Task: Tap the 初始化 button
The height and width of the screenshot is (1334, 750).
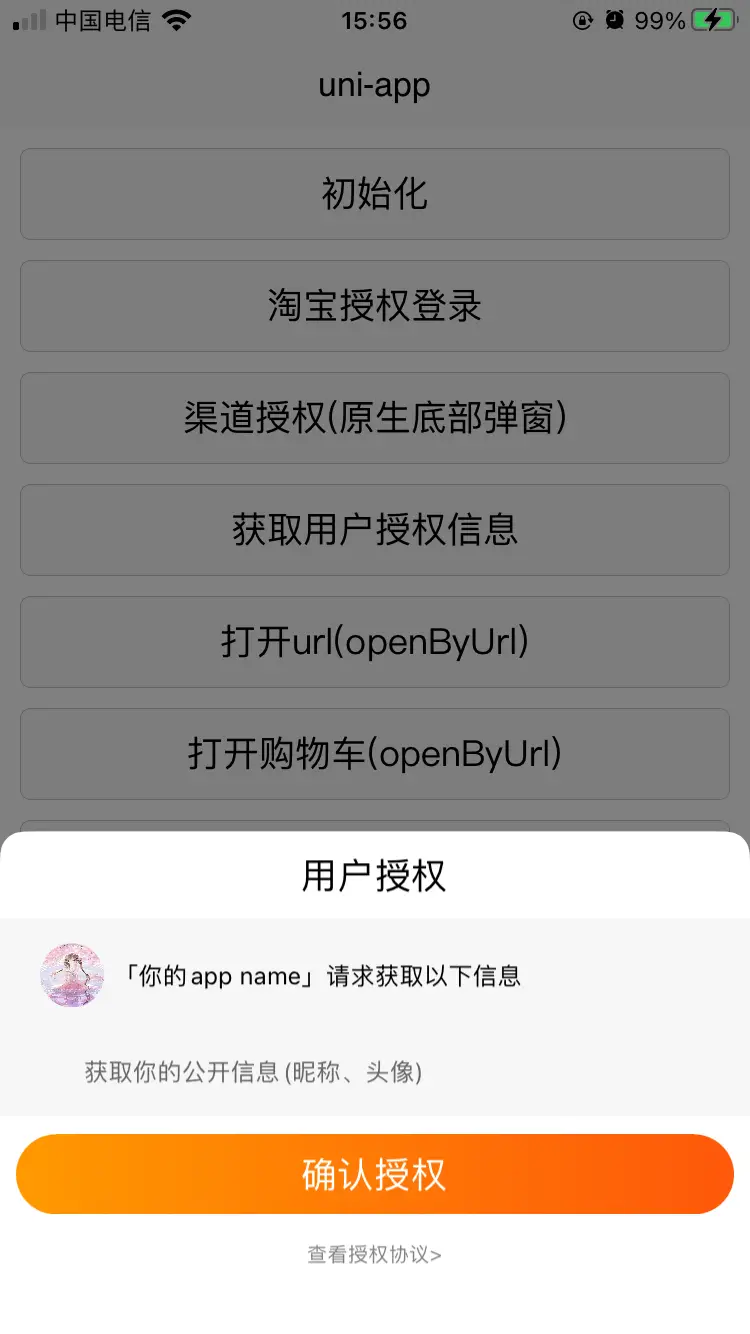Action: [x=375, y=194]
